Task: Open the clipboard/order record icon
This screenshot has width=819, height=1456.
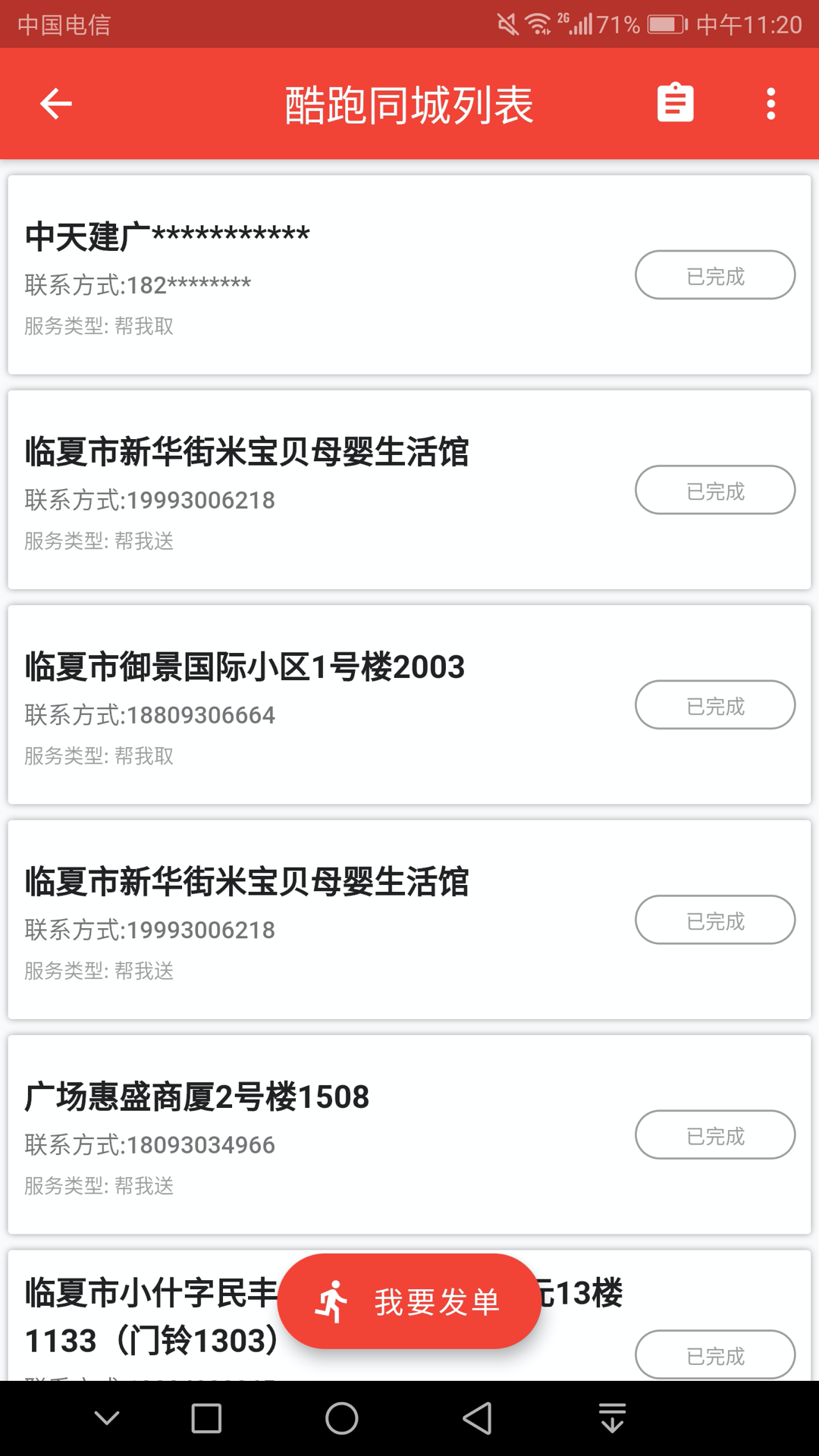Action: (x=675, y=103)
